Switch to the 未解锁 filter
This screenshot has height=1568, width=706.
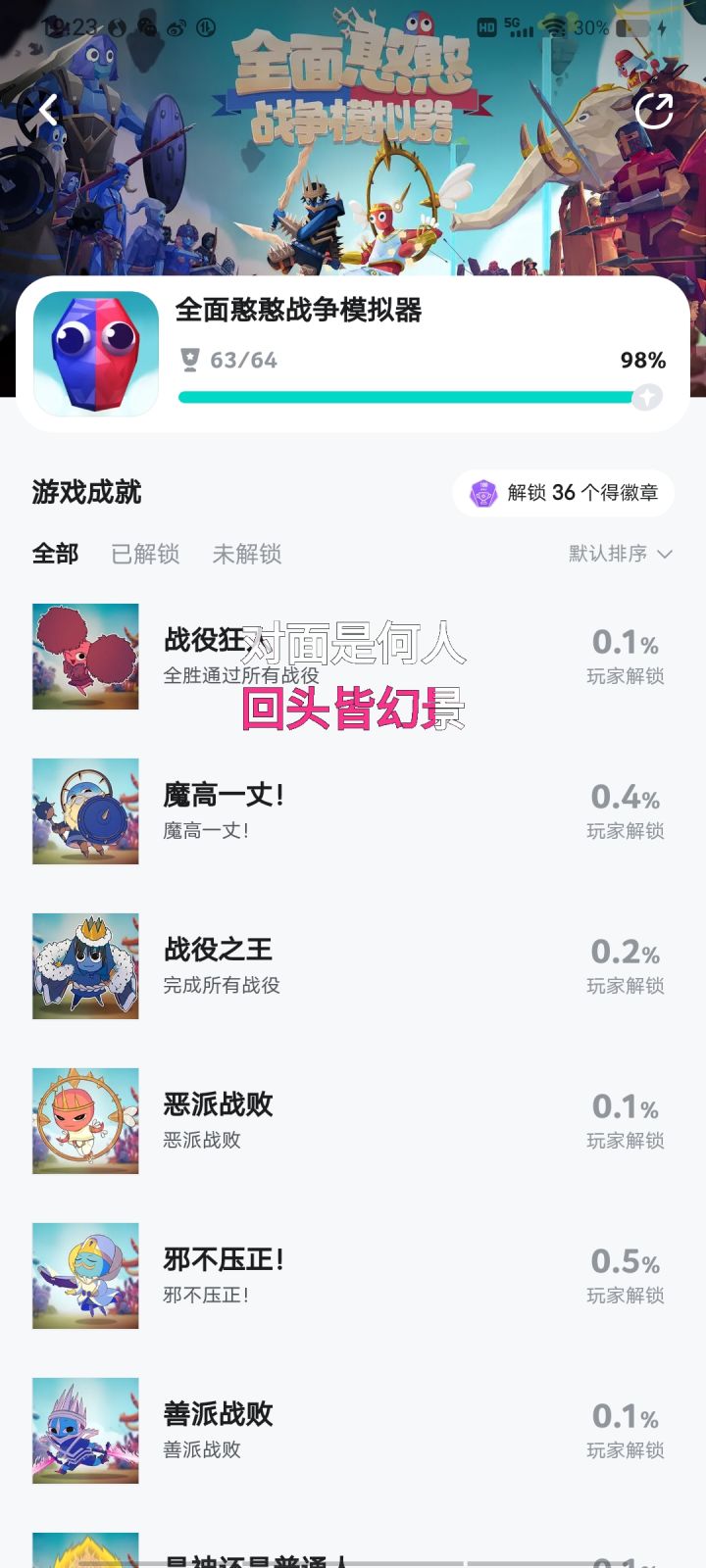point(246,555)
